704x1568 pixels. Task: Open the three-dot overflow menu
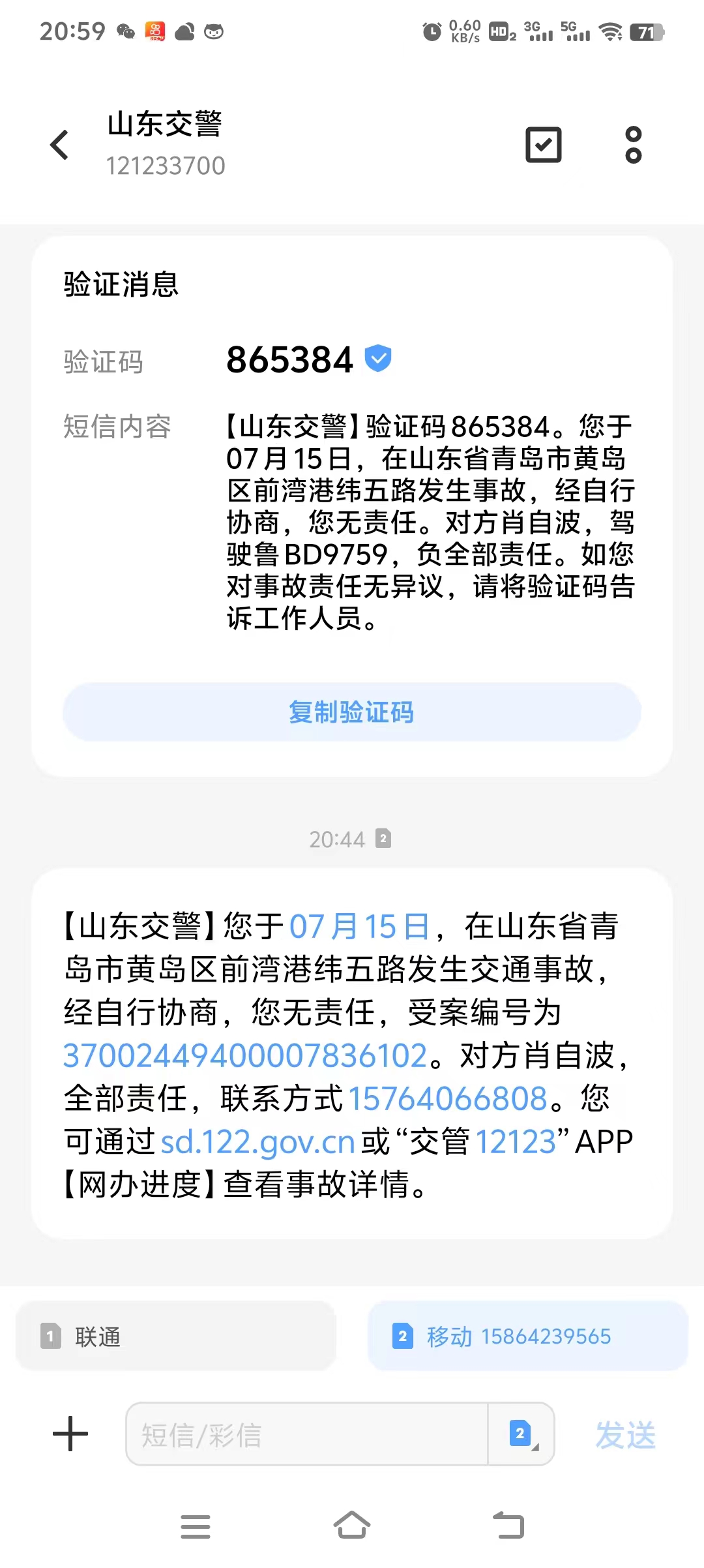633,145
